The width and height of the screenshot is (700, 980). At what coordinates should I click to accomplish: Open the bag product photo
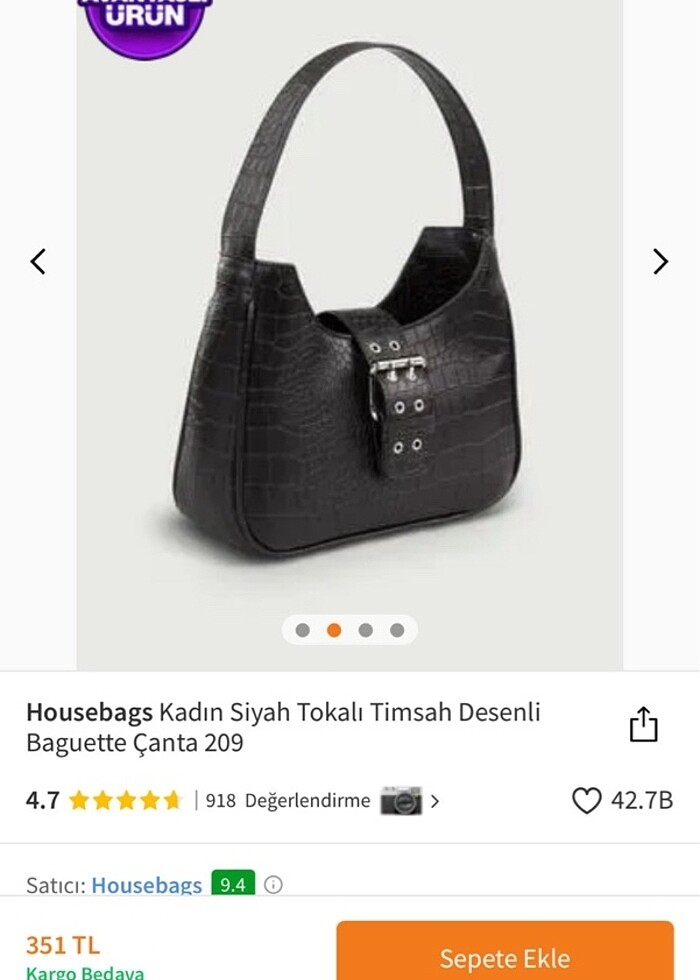point(350,330)
